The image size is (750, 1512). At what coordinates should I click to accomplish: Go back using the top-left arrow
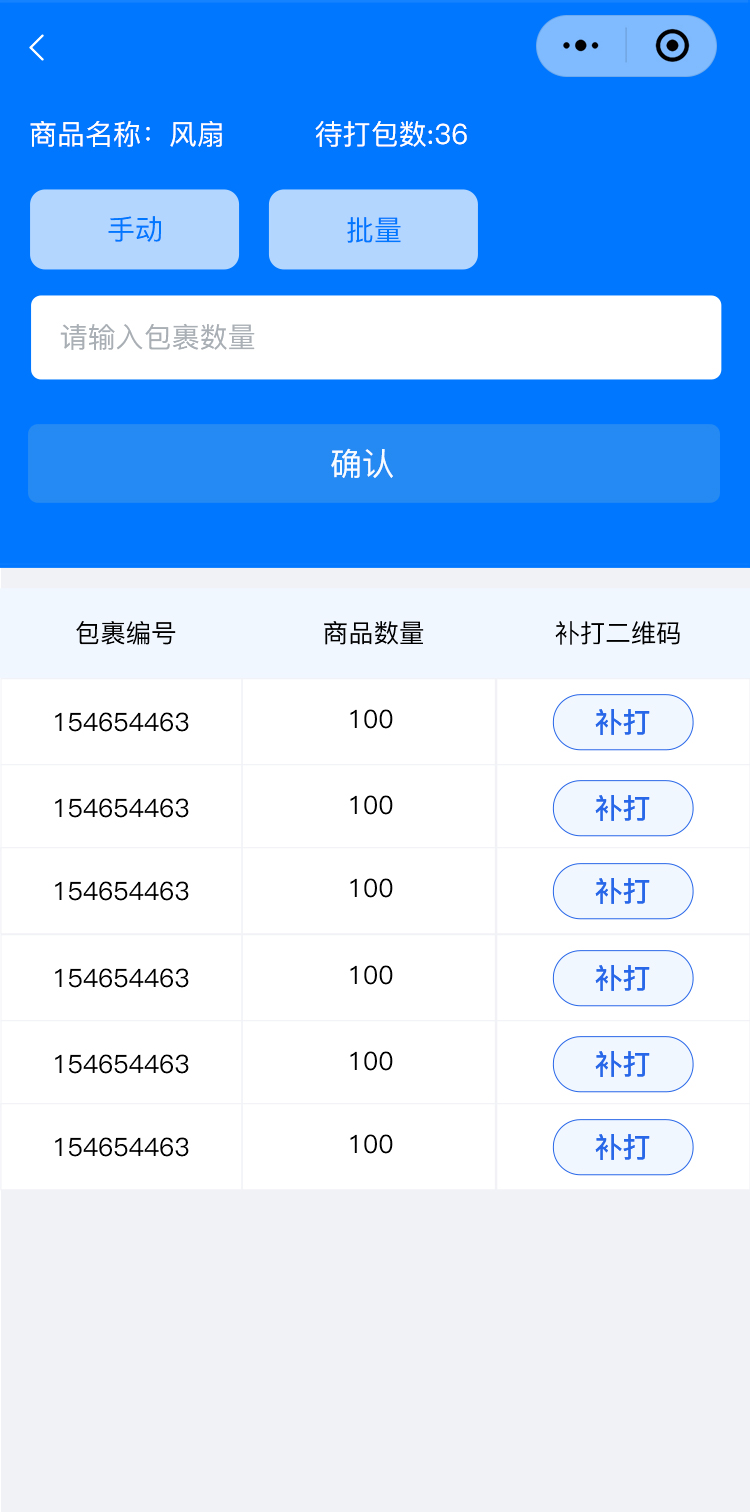point(37,47)
